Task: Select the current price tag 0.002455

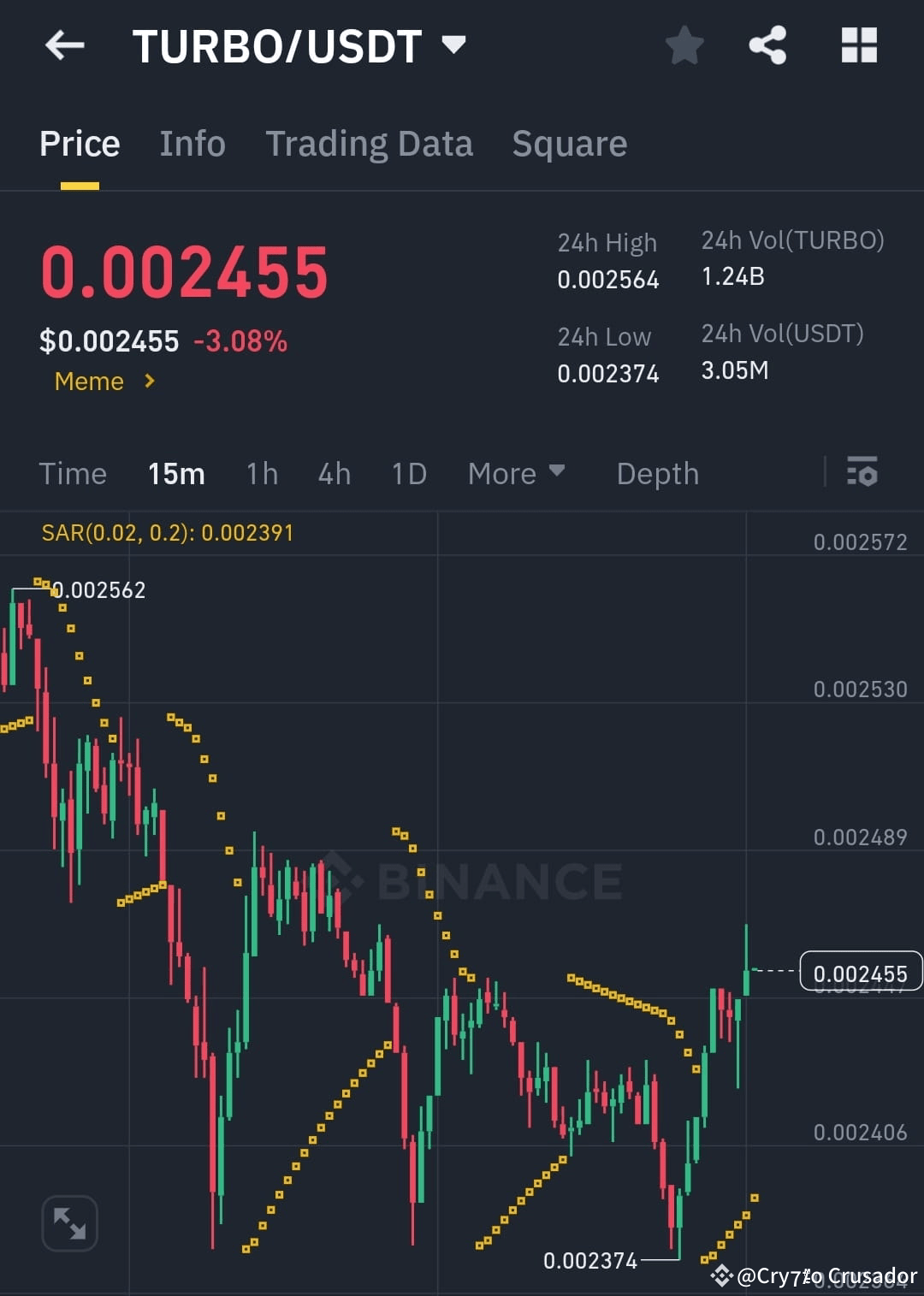Action: coord(860,973)
